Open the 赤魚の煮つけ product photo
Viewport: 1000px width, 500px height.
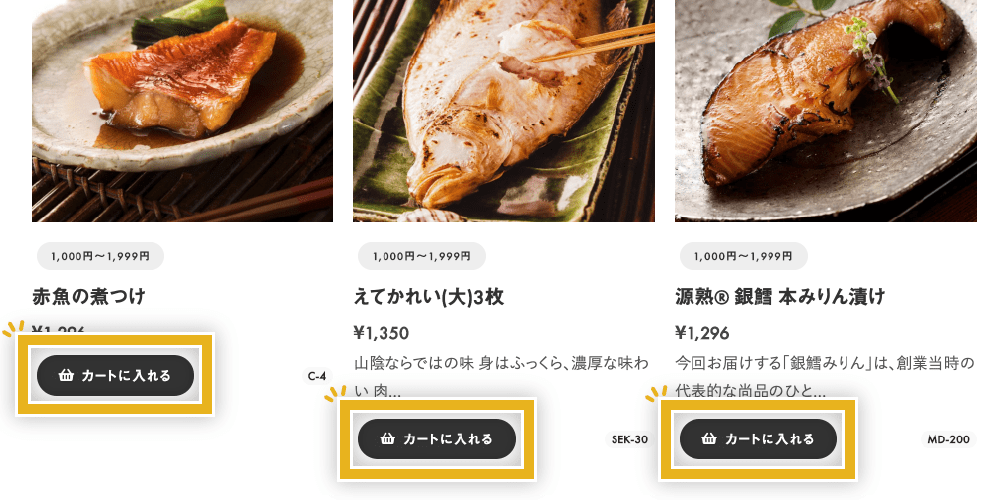click(182, 111)
